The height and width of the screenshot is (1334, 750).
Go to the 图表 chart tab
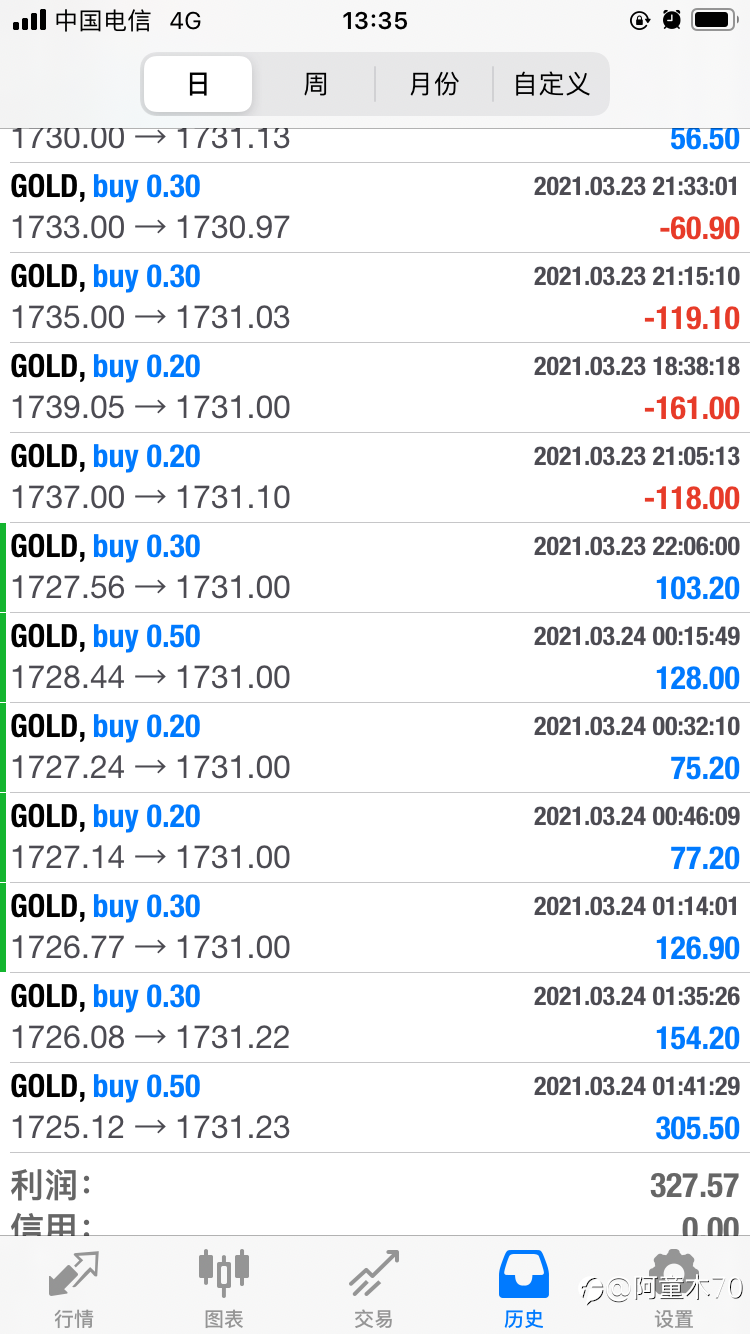[x=224, y=1287]
